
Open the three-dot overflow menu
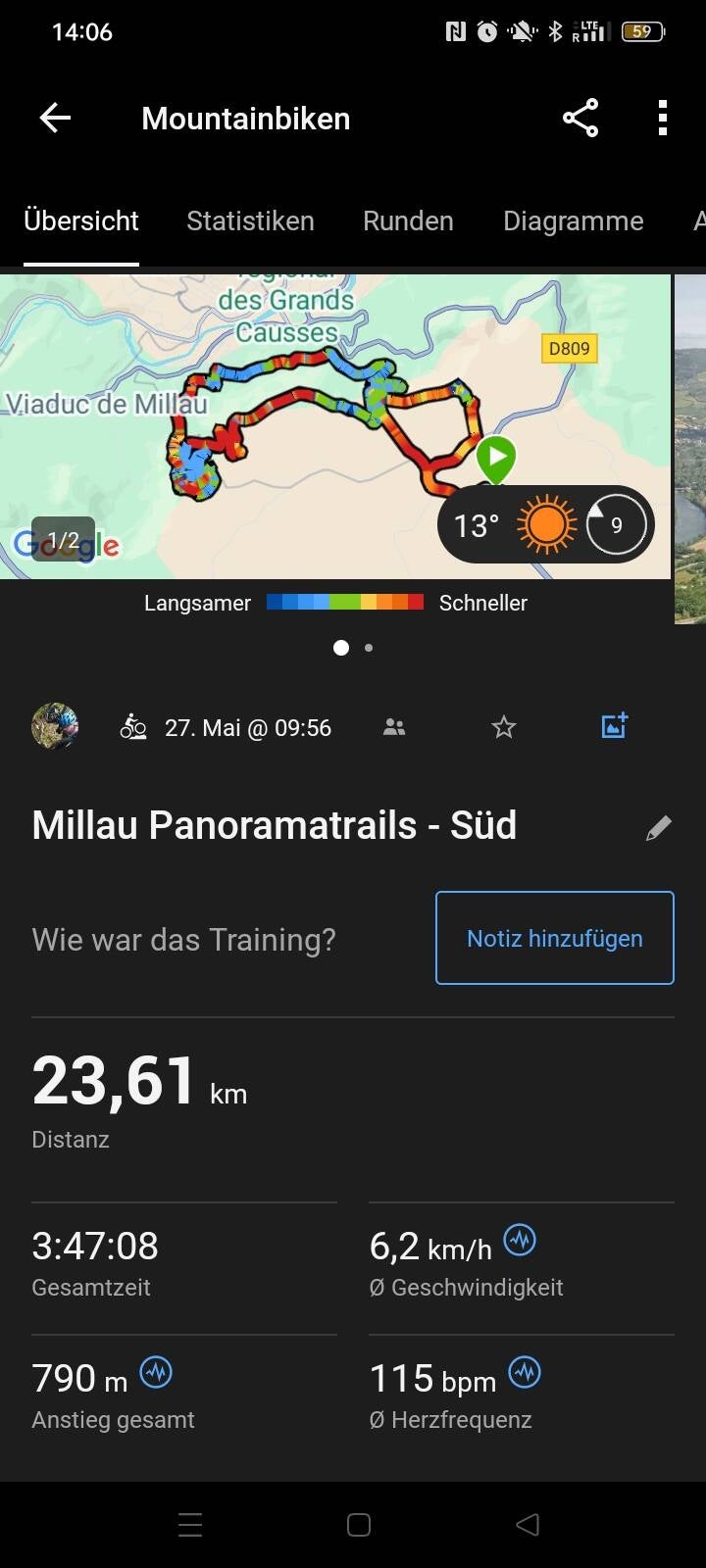[x=663, y=119]
